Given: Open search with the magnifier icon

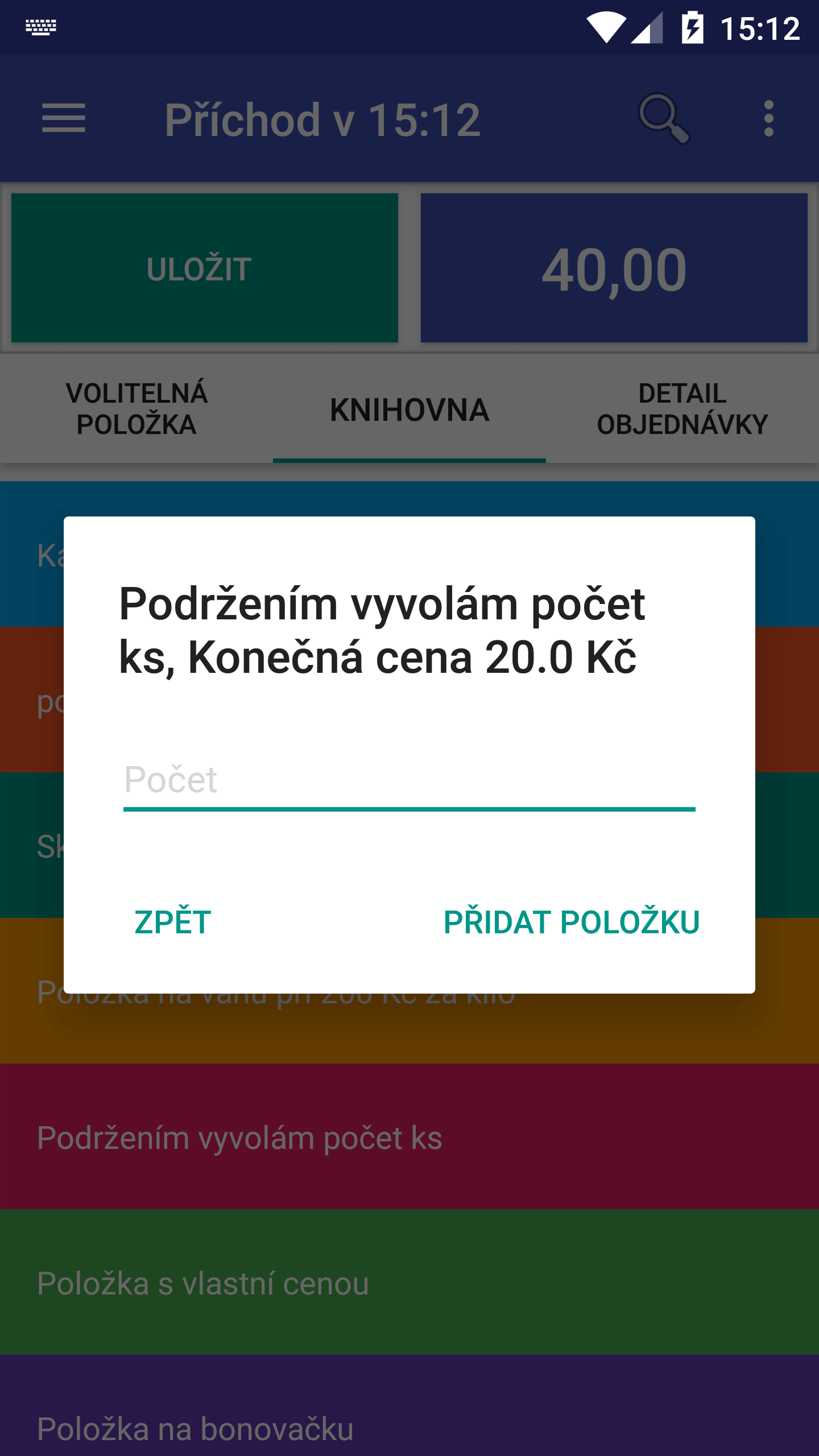Looking at the screenshot, I should point(664,118).
